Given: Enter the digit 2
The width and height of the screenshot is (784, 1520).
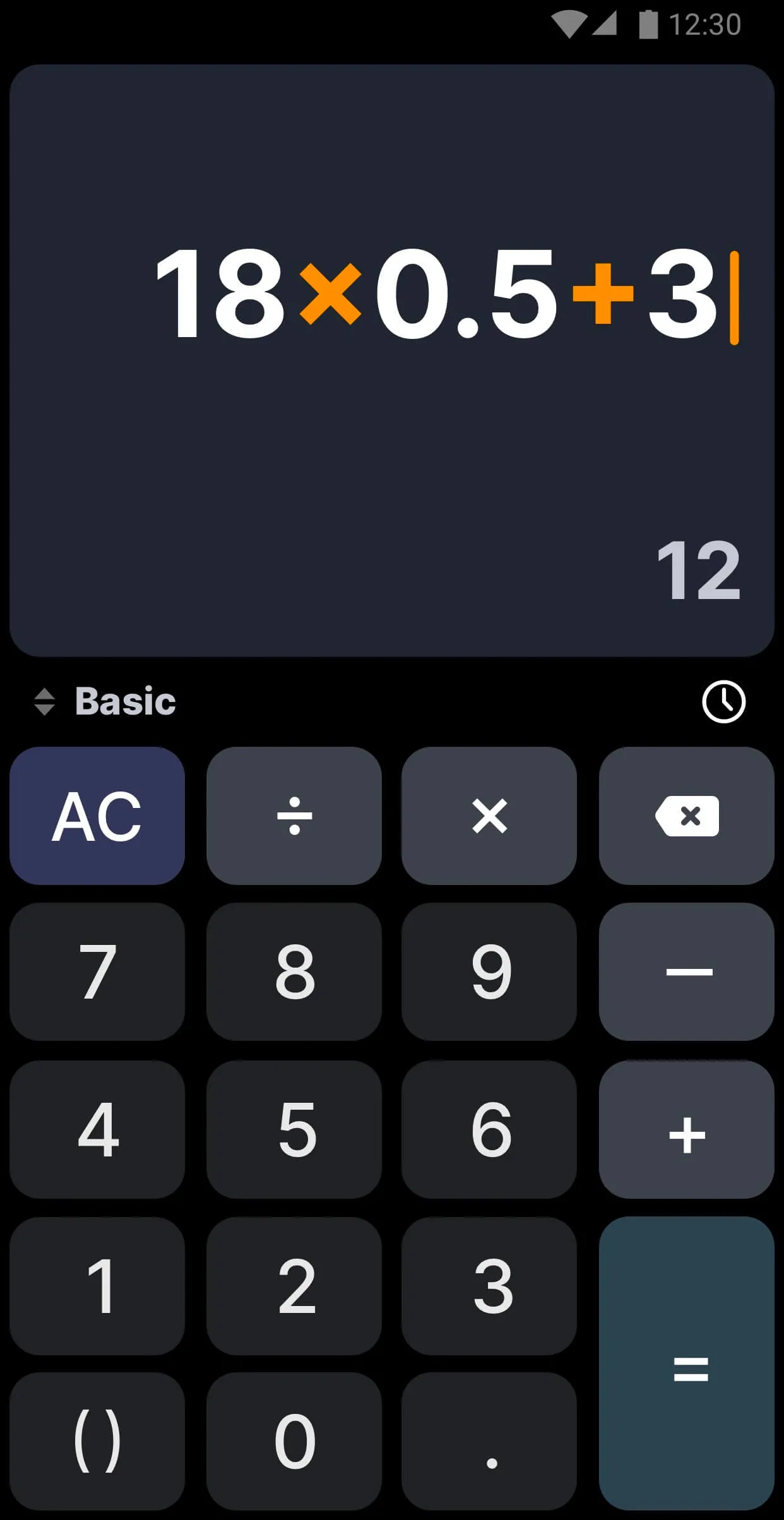Looking at the screenshot, I should (x=294, y=1286).
